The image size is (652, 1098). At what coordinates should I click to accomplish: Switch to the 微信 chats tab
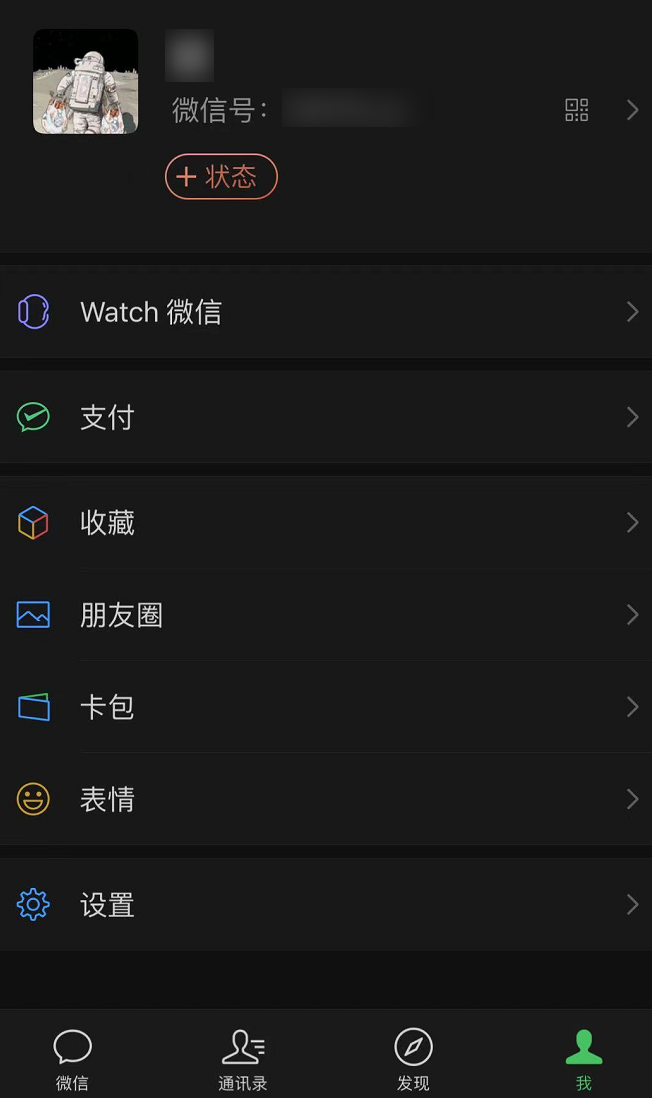coord(72,1059)
